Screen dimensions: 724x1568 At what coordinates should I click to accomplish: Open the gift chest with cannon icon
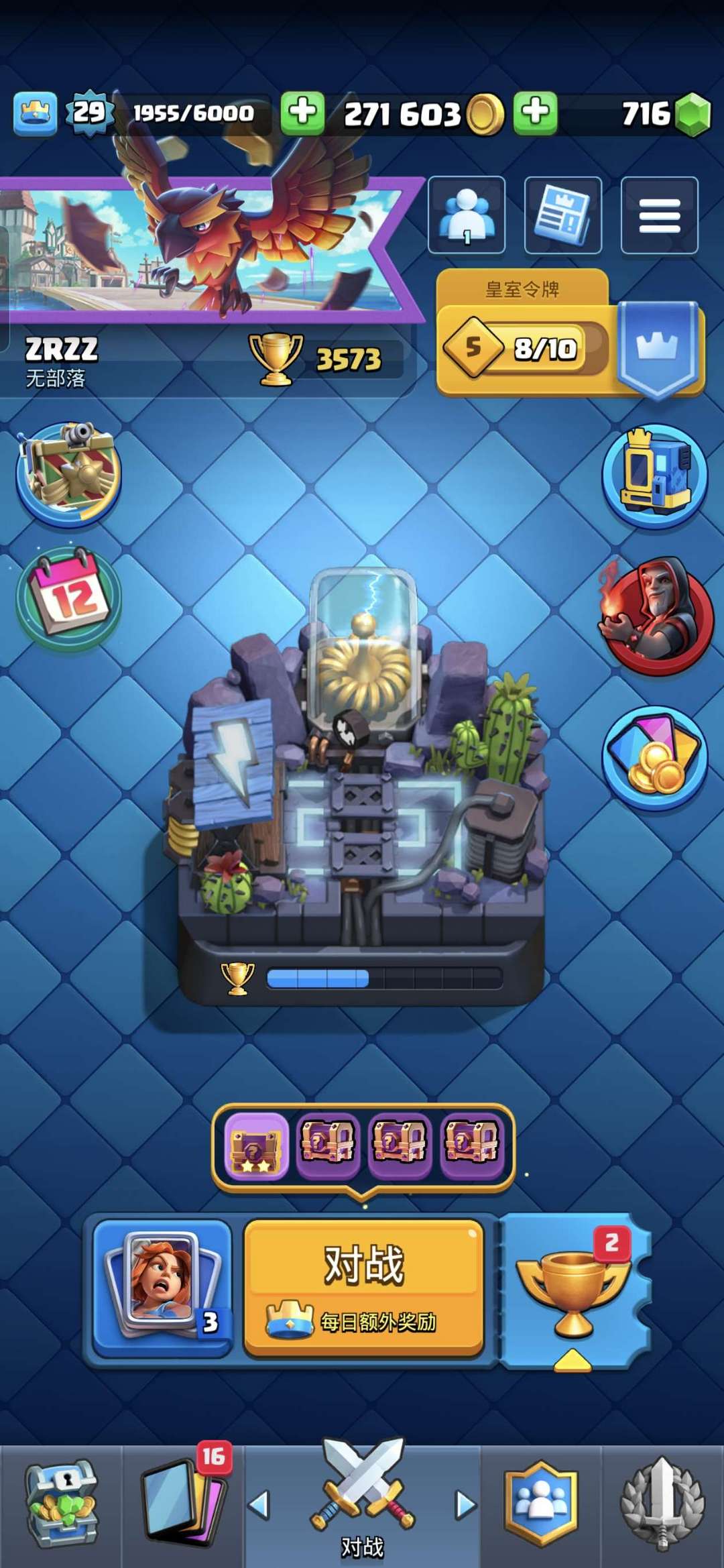click(x=68, y=472)
